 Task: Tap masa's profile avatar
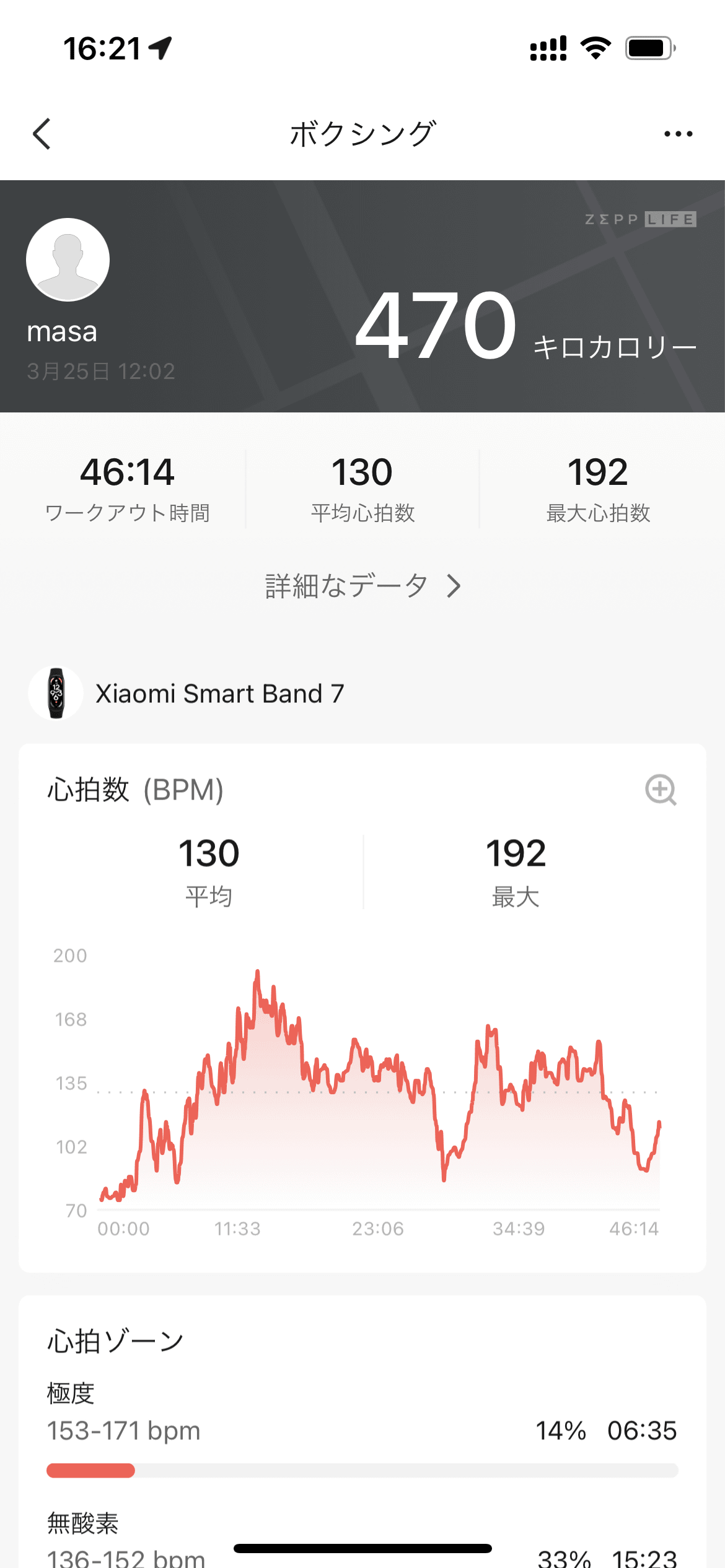point(68,260)
